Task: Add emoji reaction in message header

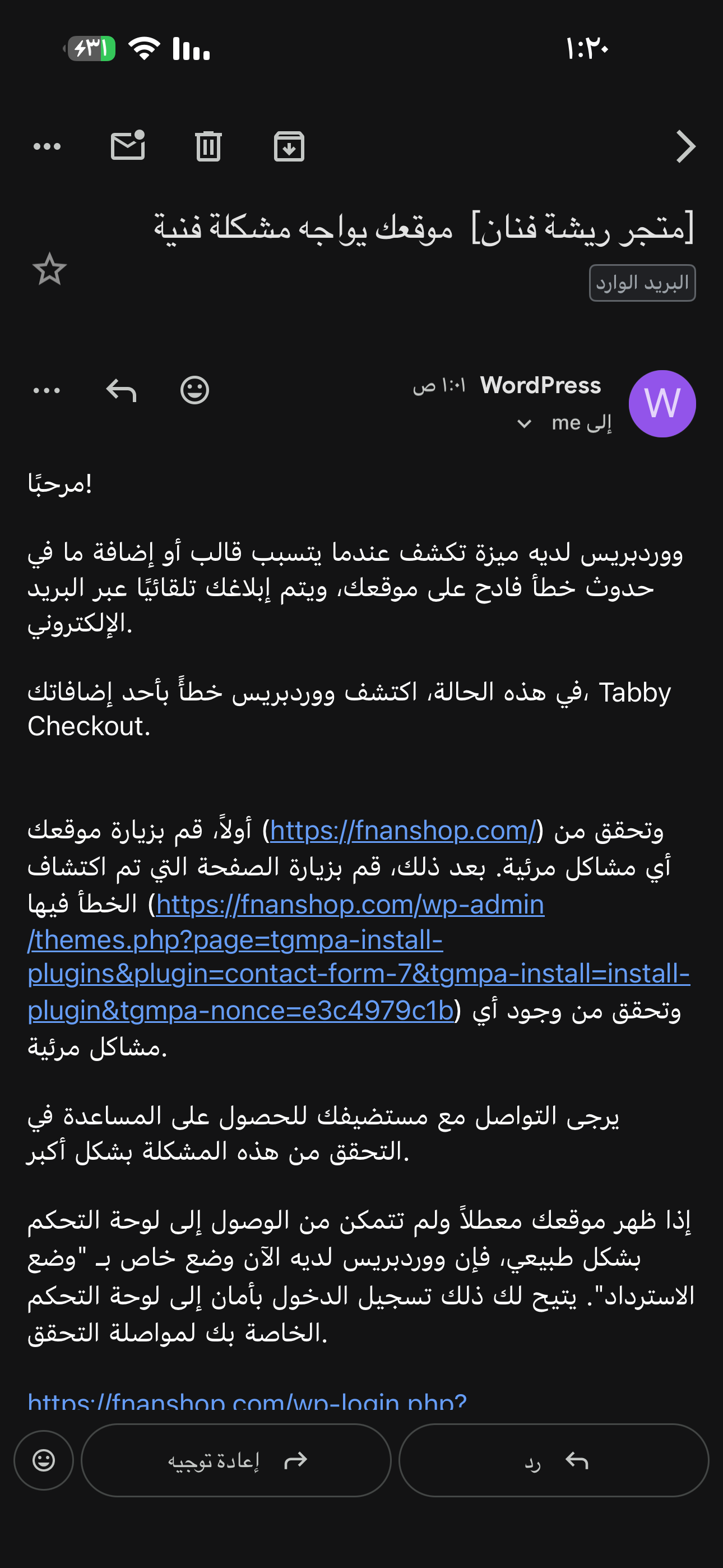Action: tap(194, 390)
